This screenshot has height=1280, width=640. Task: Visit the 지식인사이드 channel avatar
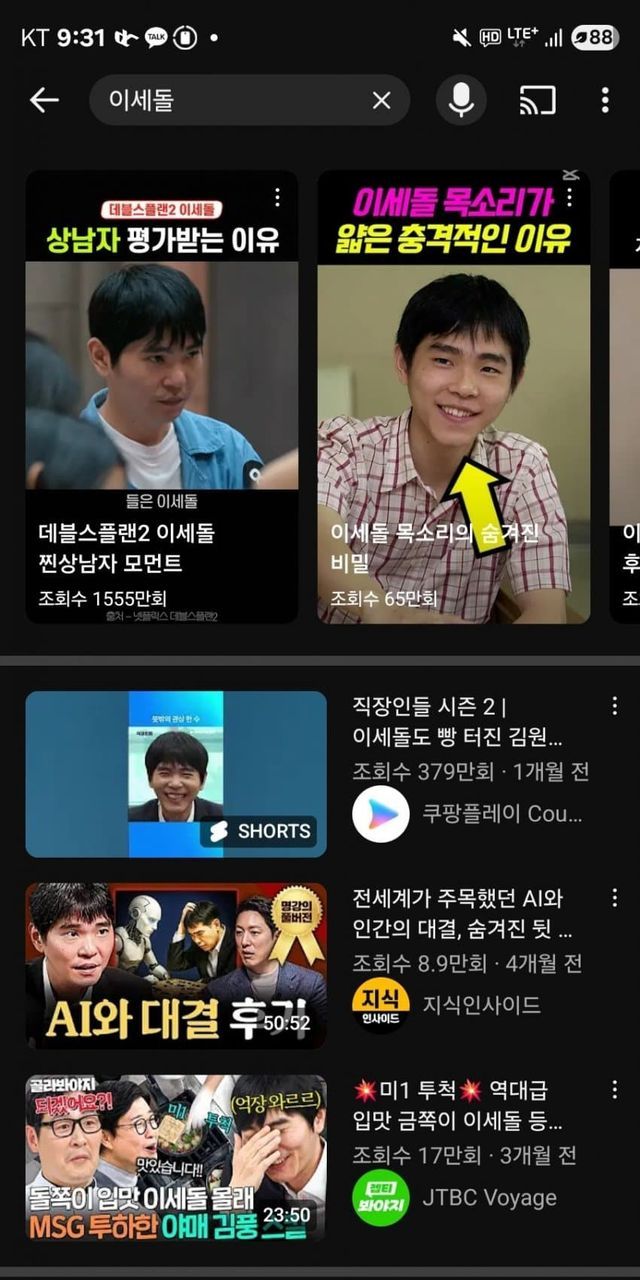381,1005
